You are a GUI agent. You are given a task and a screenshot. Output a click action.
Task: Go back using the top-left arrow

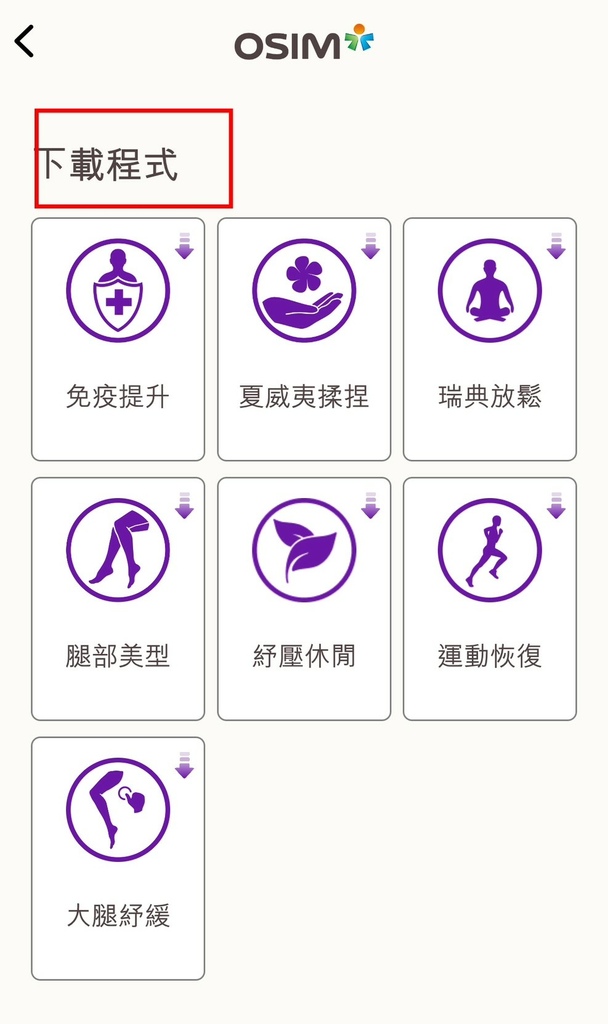coord(25,42)
